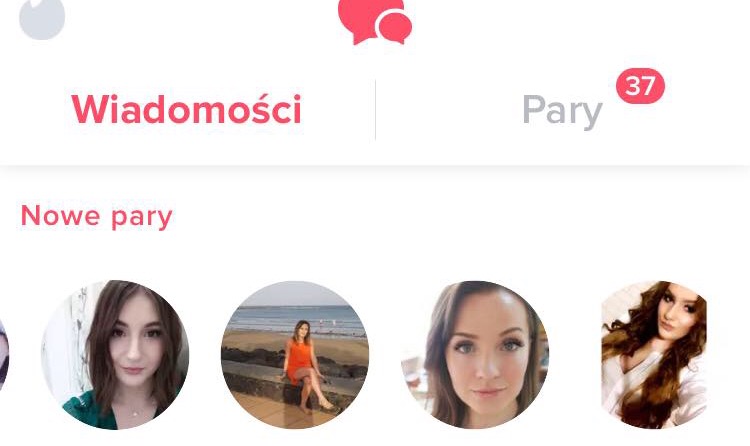Open new match in orange dress on beach

tap(295, 355)
